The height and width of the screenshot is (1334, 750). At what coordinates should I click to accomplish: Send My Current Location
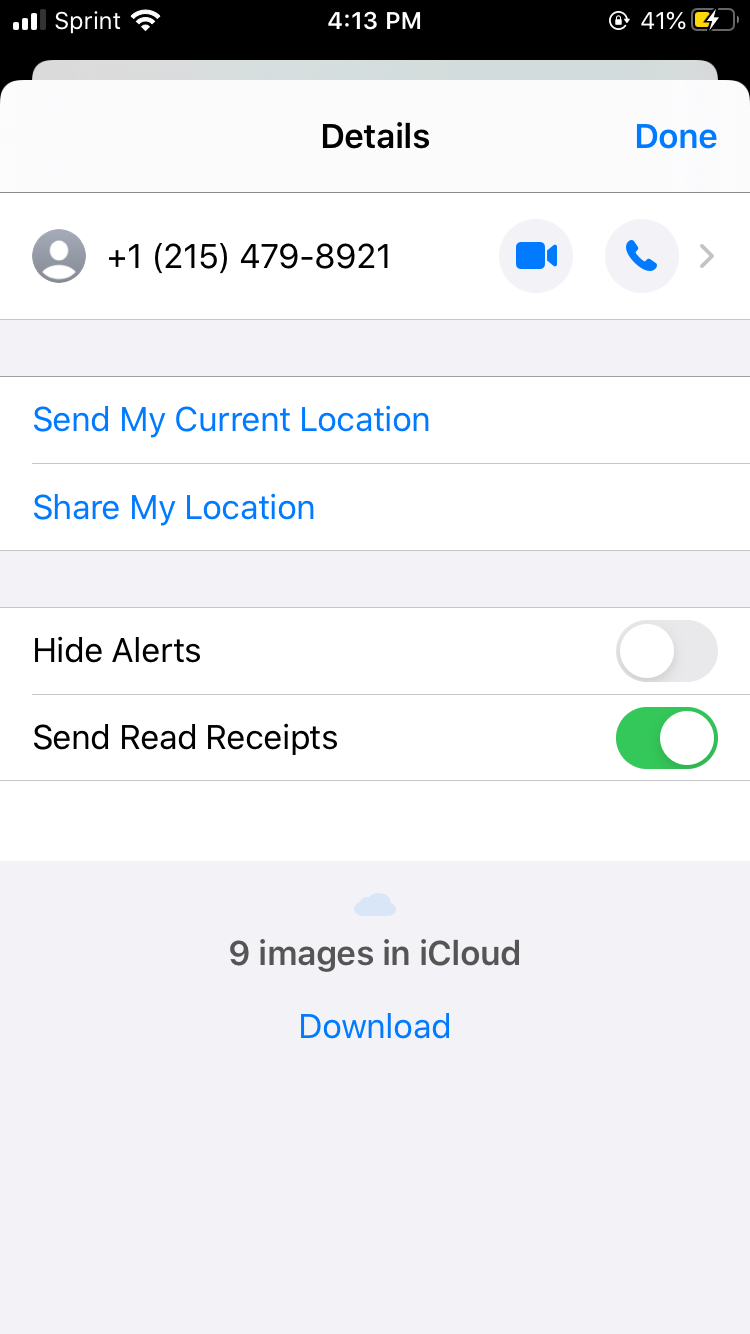(231, 420)
